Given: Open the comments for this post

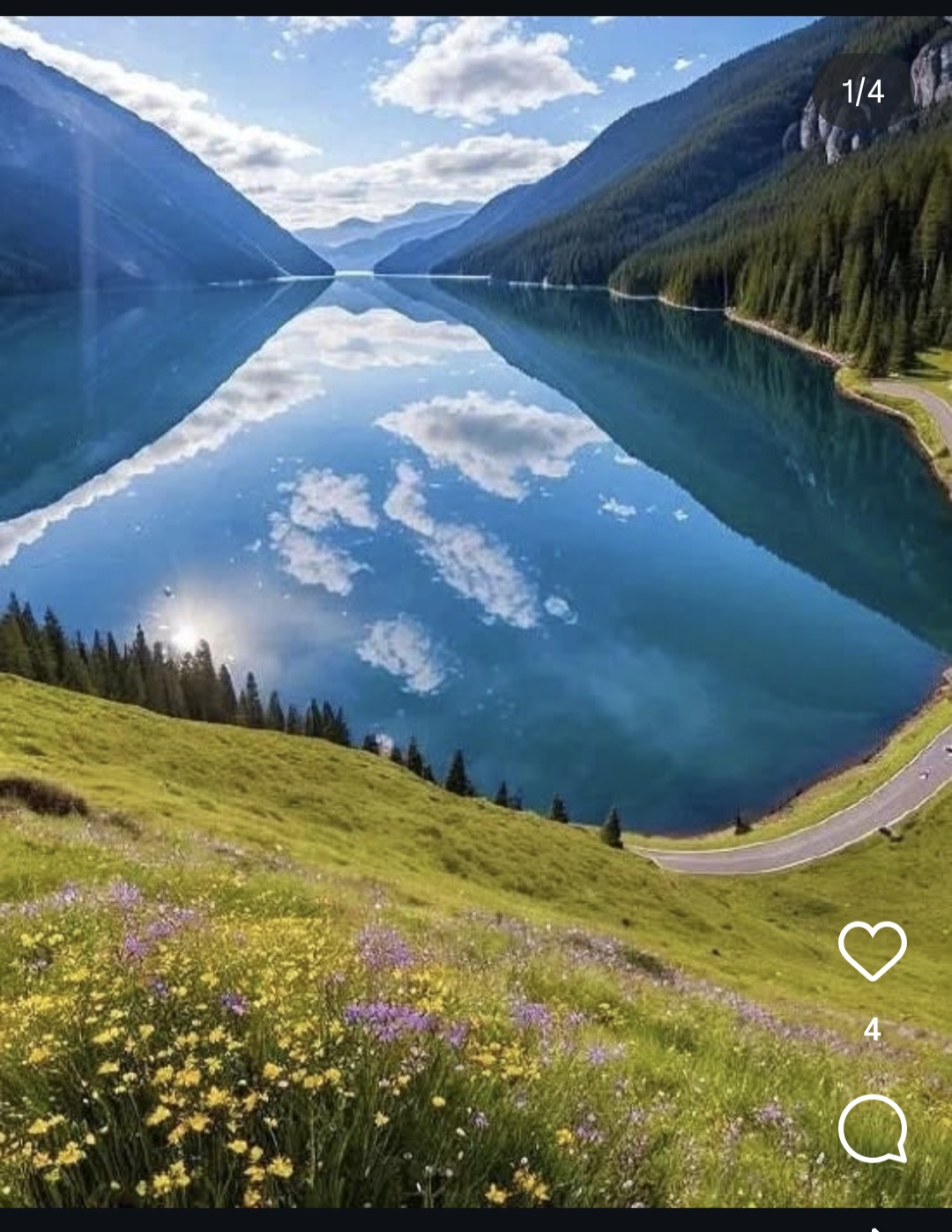Looking at the screenshot, I should point(872,1129).
